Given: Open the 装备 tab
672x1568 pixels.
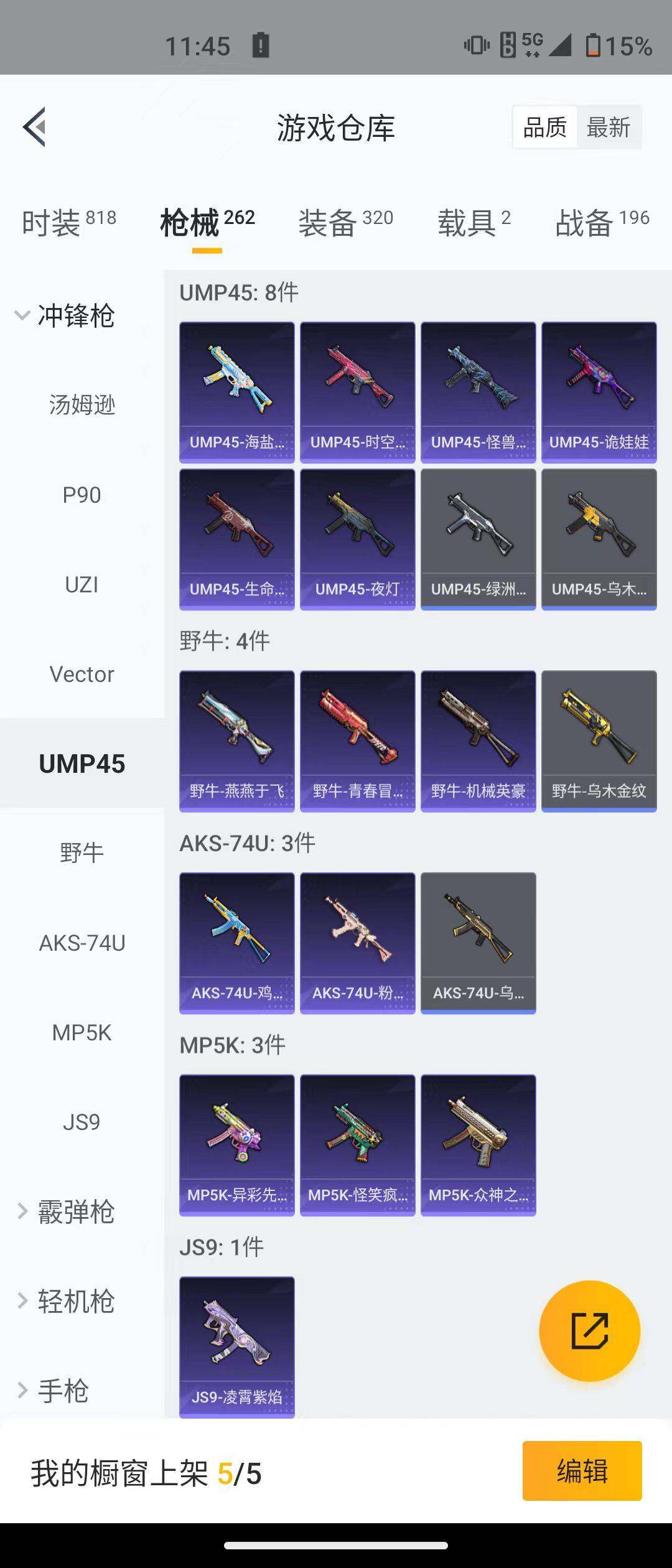Looking at the screenshot, I should pos(345,222).
